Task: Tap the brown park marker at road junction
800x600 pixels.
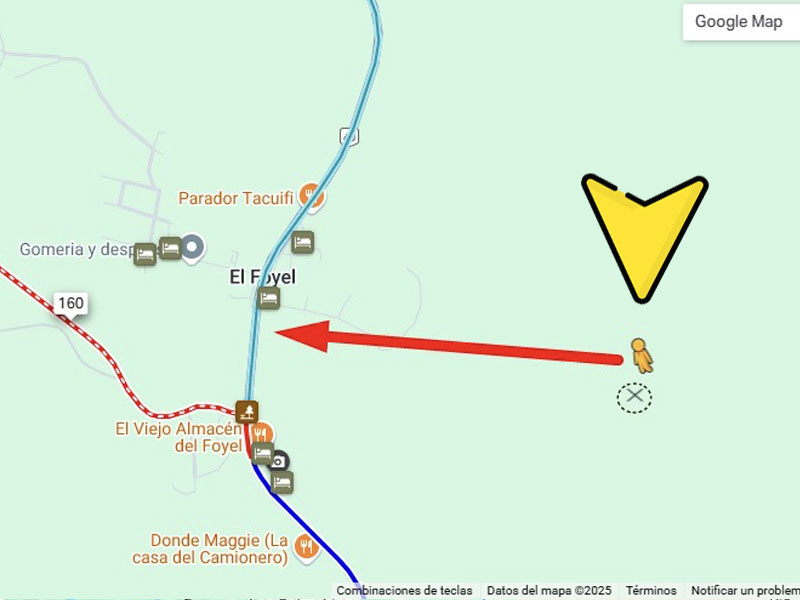Action: point(247,411)
